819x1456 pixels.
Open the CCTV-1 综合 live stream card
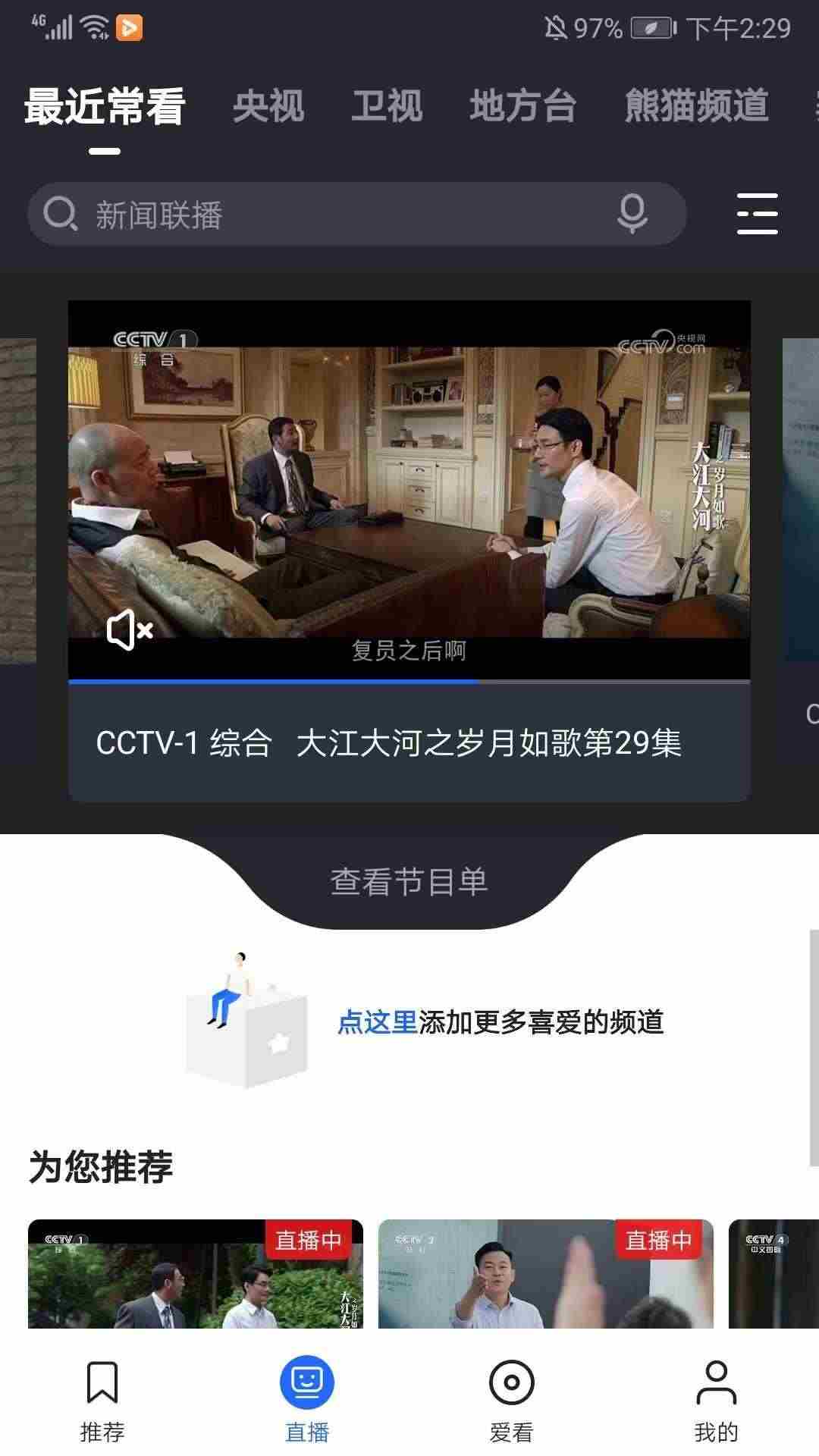point(409,742)
